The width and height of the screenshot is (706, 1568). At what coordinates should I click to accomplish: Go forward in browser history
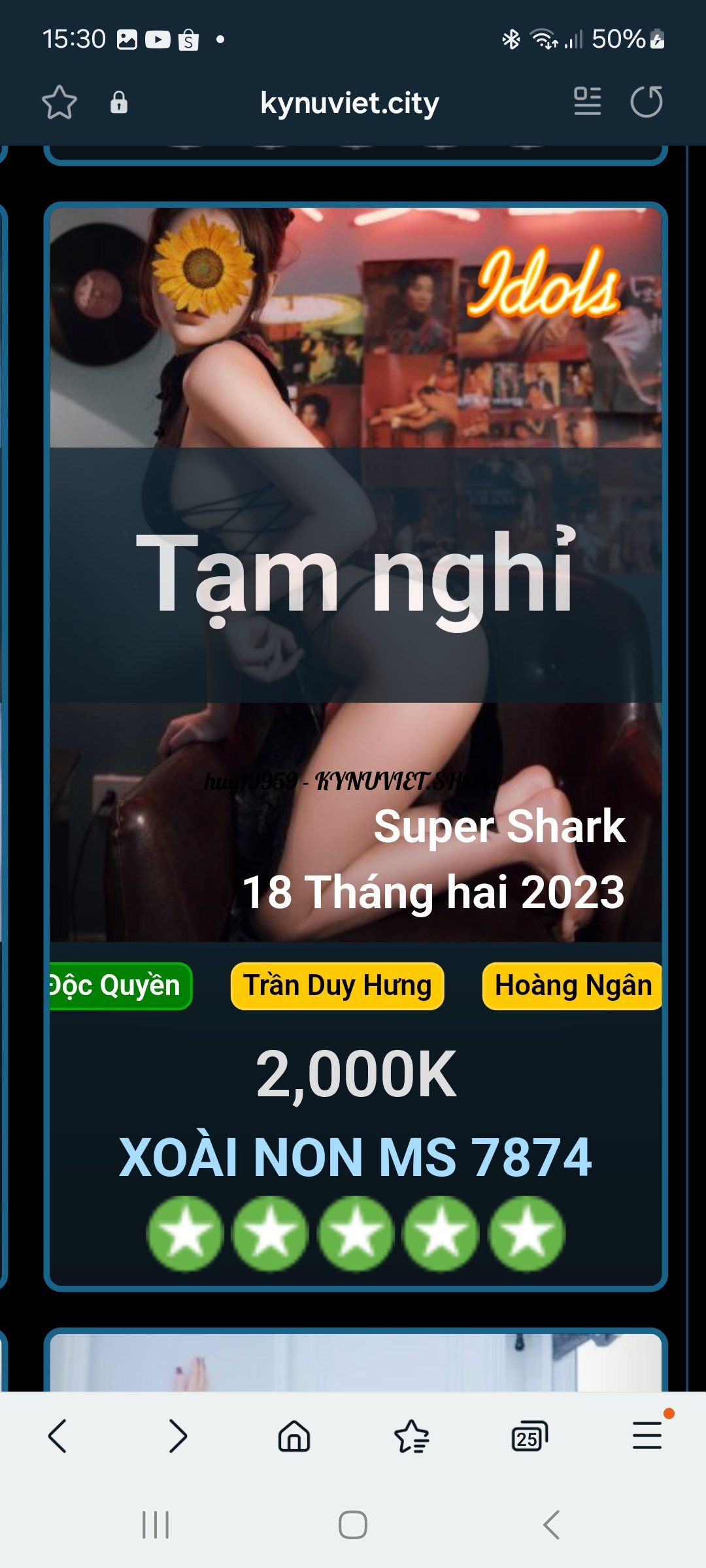177,1436
